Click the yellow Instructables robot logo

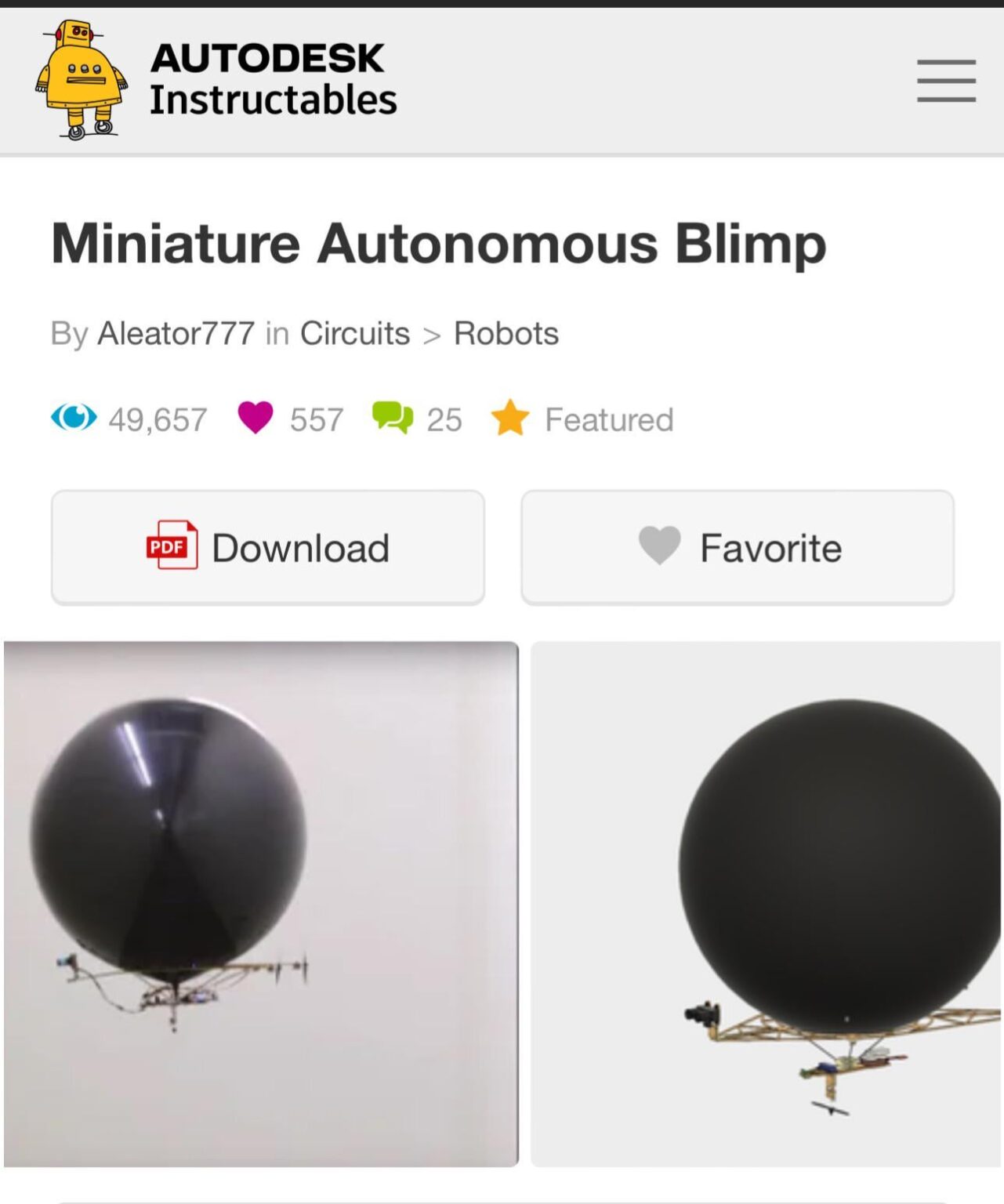click(81, 74)
